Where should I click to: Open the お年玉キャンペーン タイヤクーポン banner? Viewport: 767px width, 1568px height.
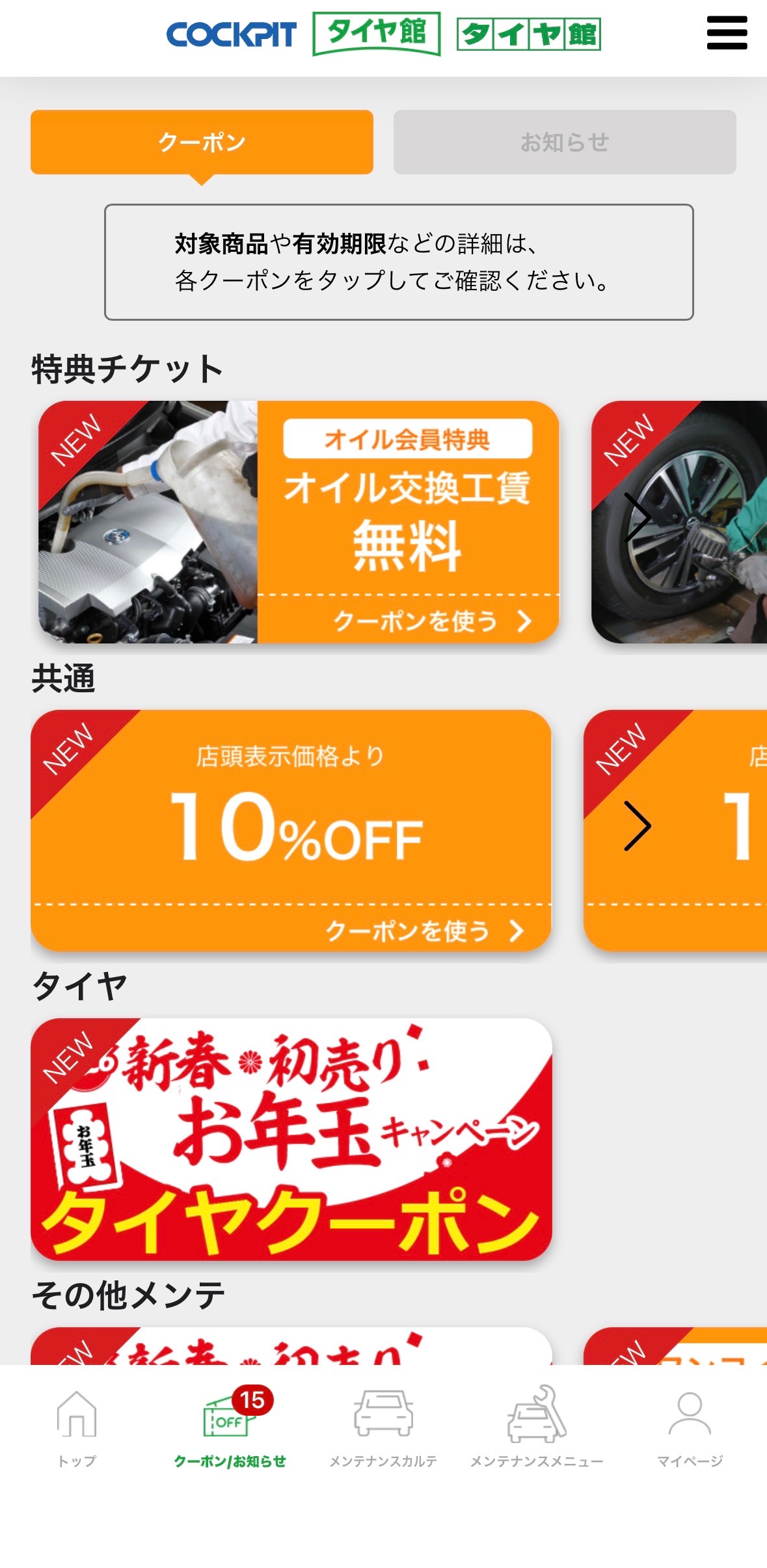pos(291,1139)
